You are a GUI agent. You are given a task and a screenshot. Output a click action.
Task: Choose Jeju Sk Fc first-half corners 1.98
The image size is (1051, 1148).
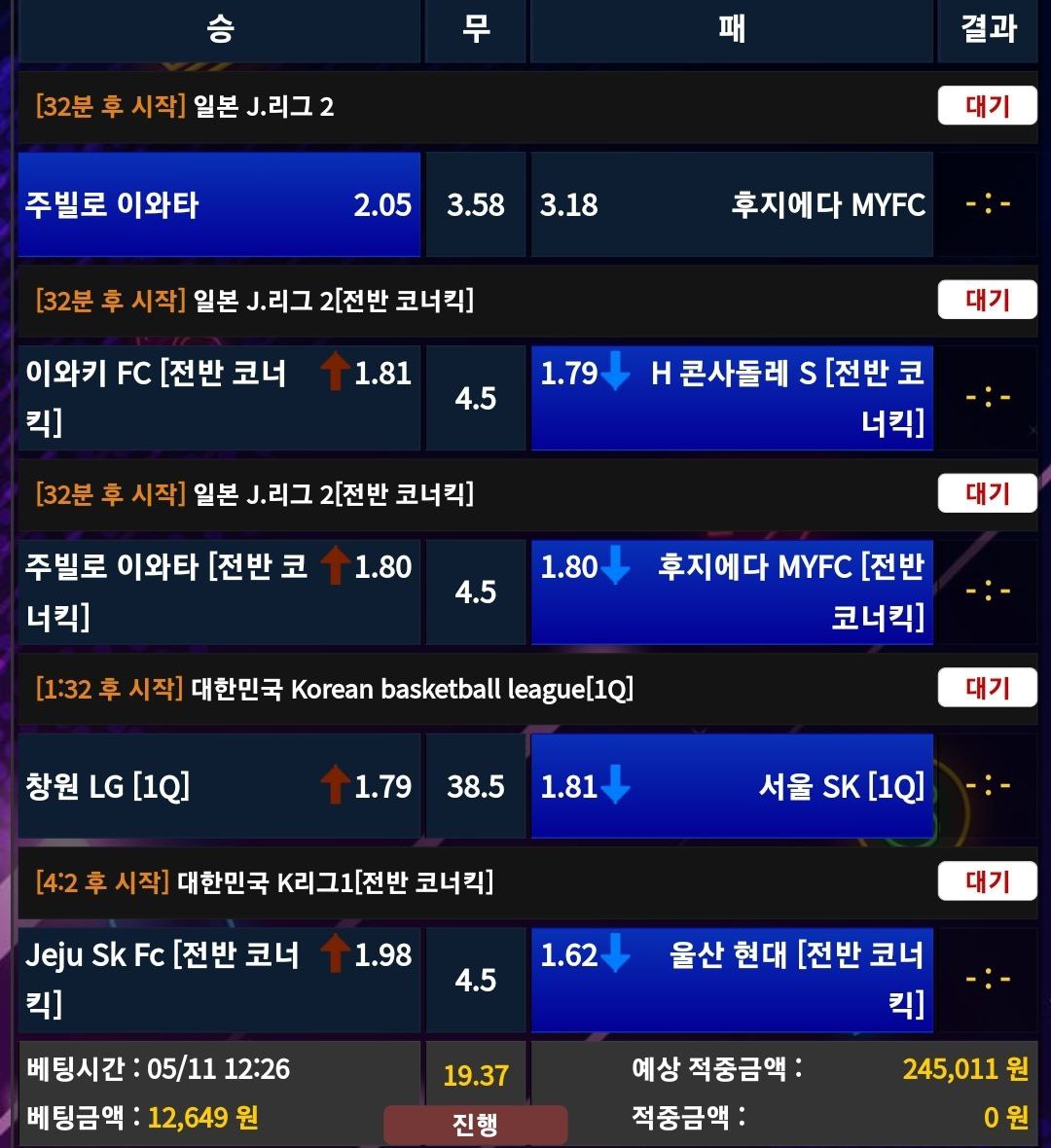(x=219, y=980)
